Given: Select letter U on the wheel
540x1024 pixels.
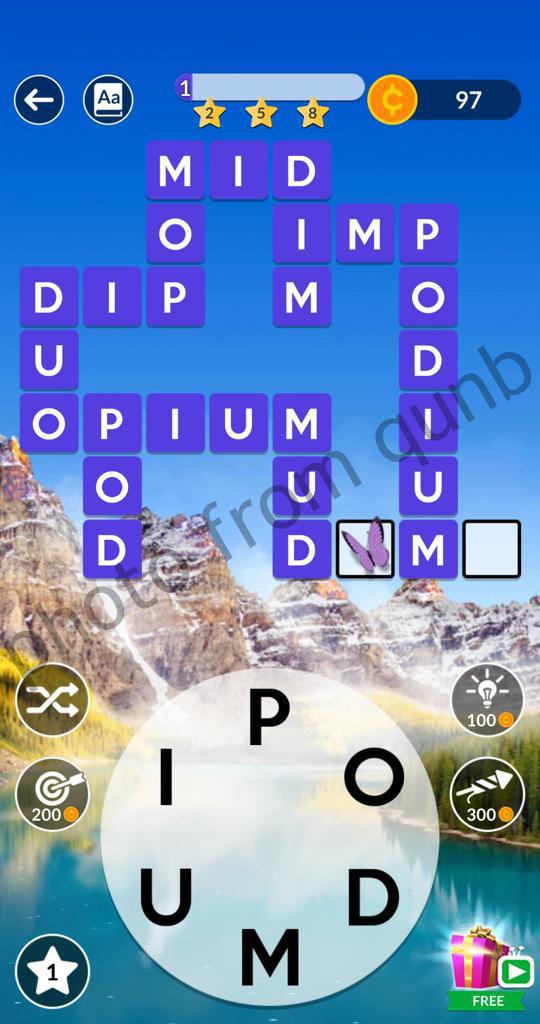Looking at the screenshot, I should tap(166, 897).
